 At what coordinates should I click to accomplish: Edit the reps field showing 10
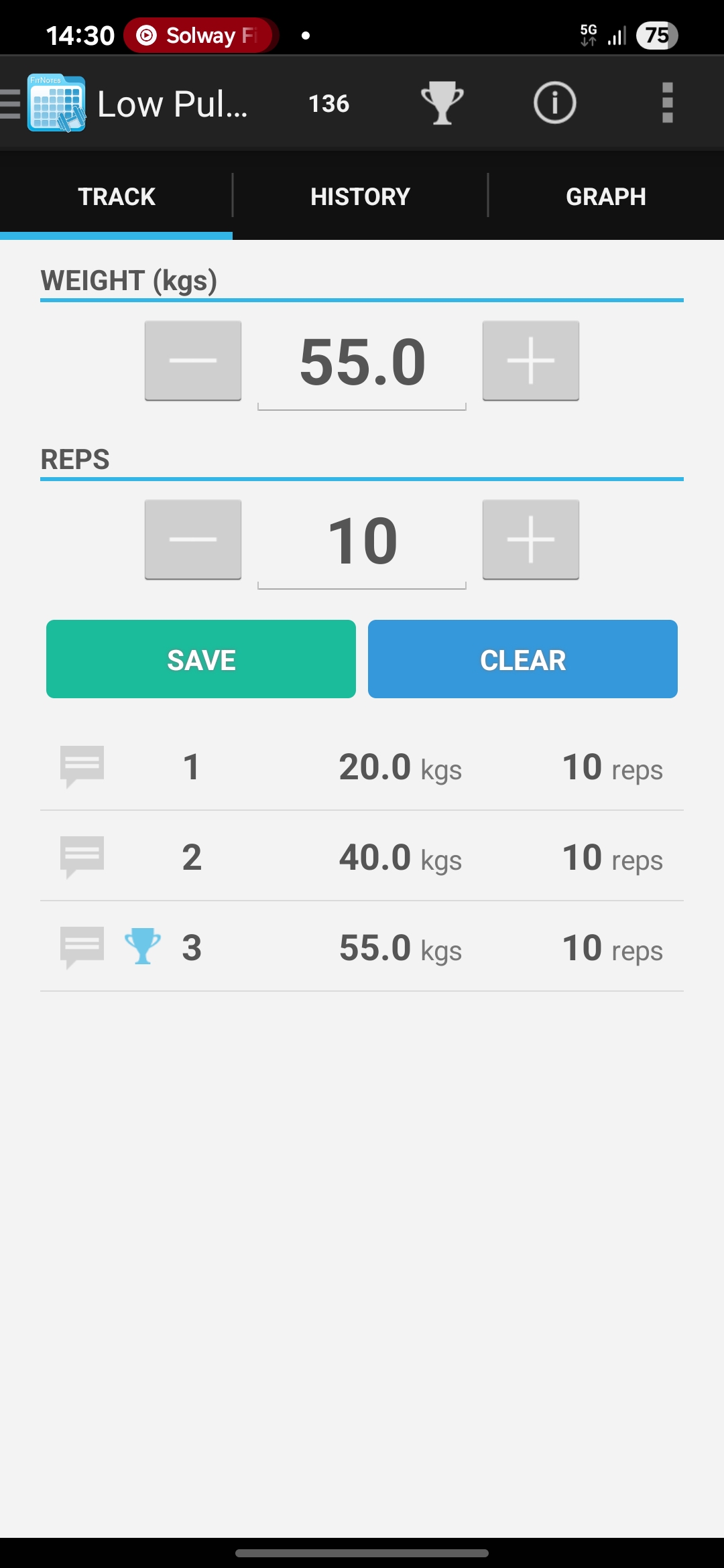[x=362, y=541]
